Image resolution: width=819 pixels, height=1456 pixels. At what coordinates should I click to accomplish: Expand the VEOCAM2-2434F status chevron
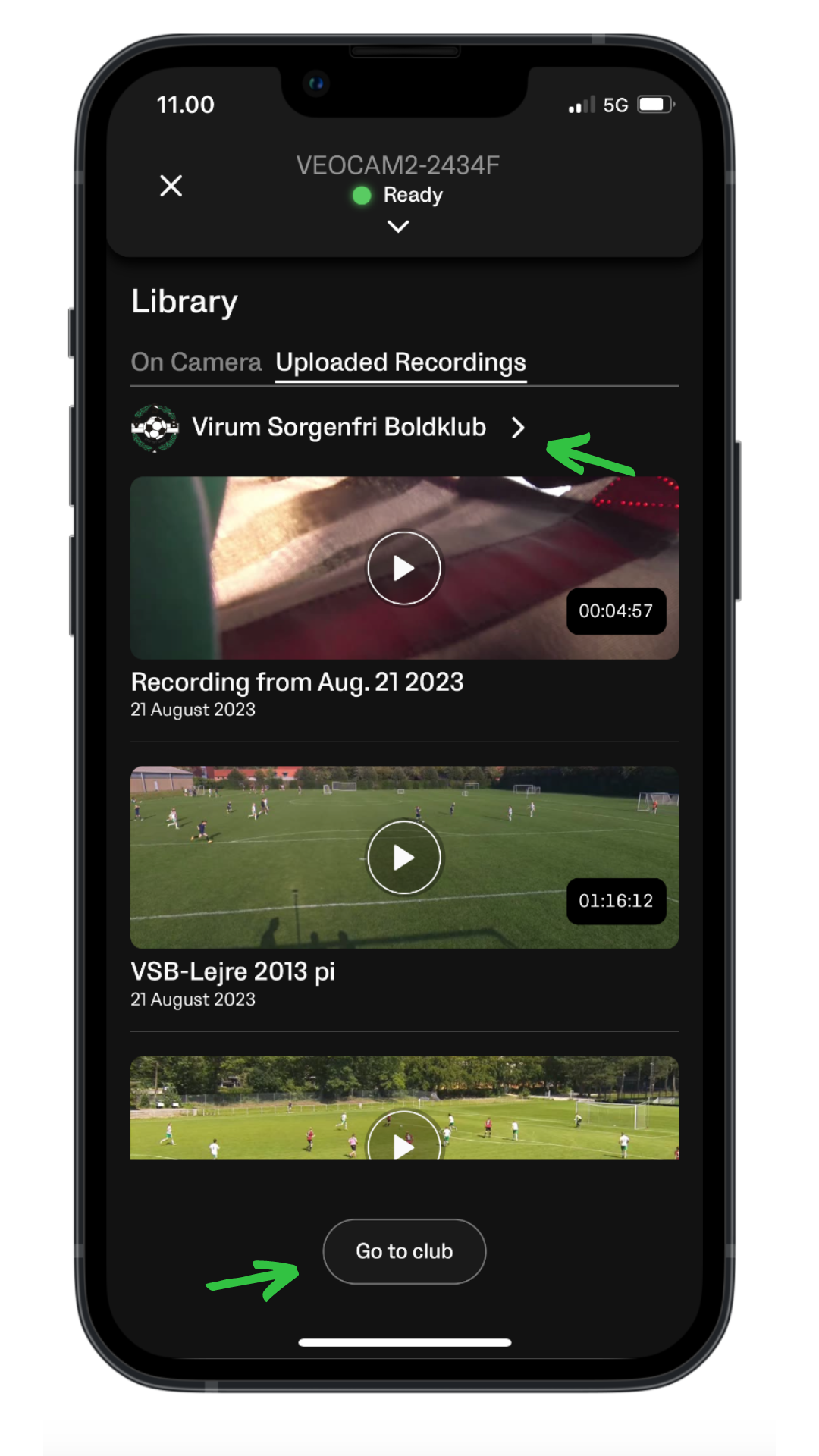(398, 227)
